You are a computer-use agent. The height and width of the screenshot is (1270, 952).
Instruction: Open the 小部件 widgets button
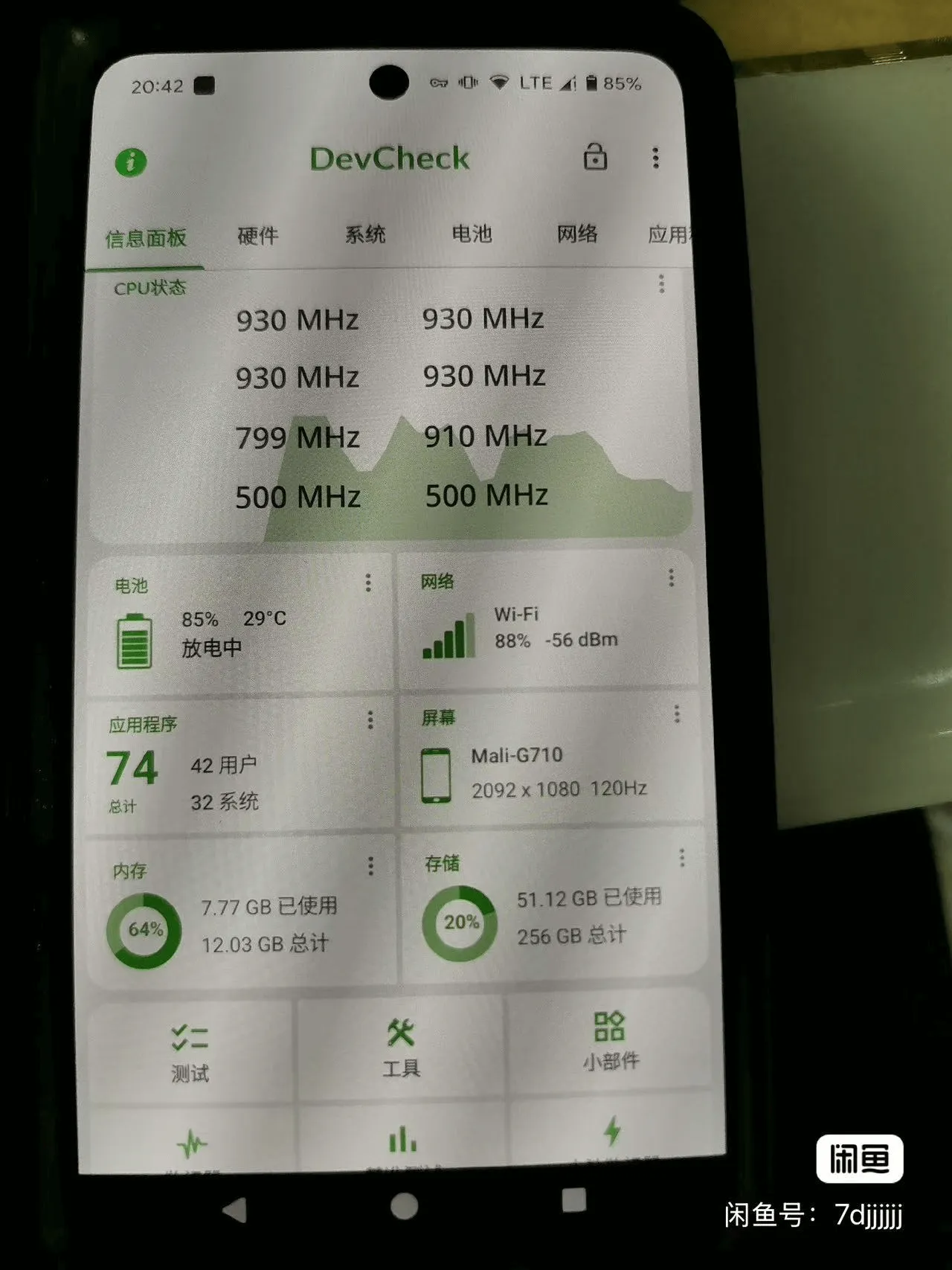pyautogui.click(x=610, y=1043)
